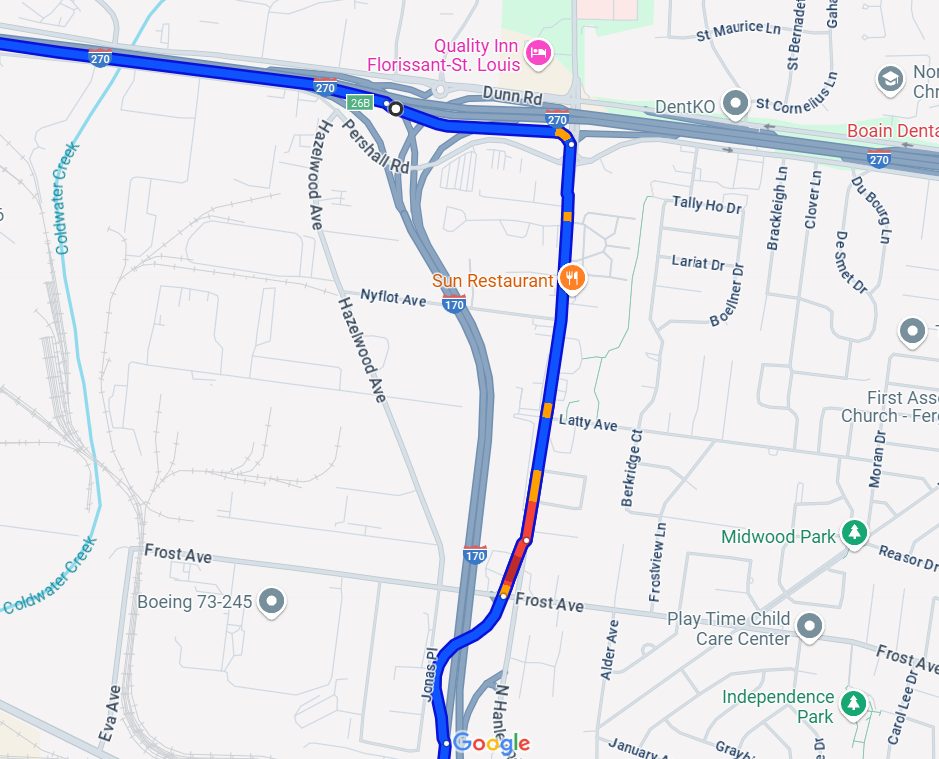Open the Boeing 73-245 location pin

tap(272, 602)
